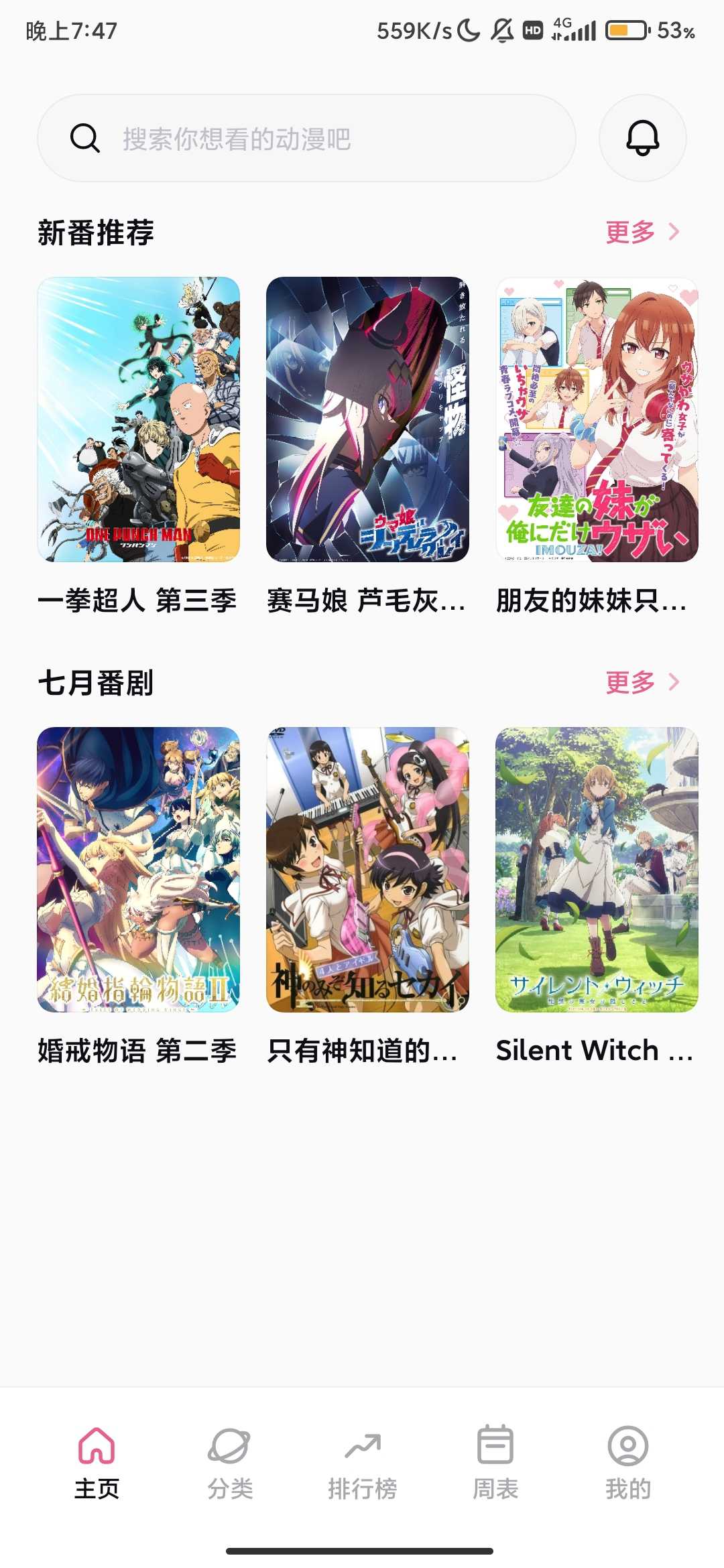Open the 赛马娘 芦毛灰 anime card
Viewport: 724px width, 1568px height.
367,419
